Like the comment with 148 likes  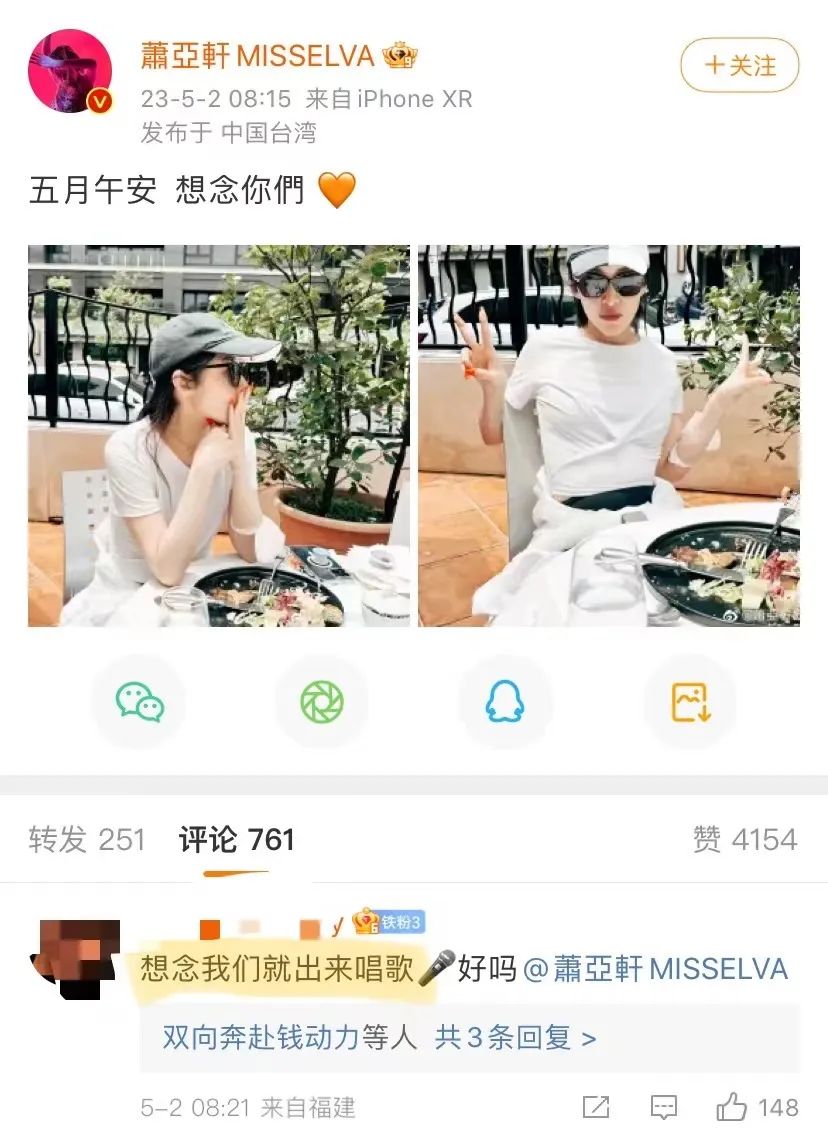(758, 1107)
